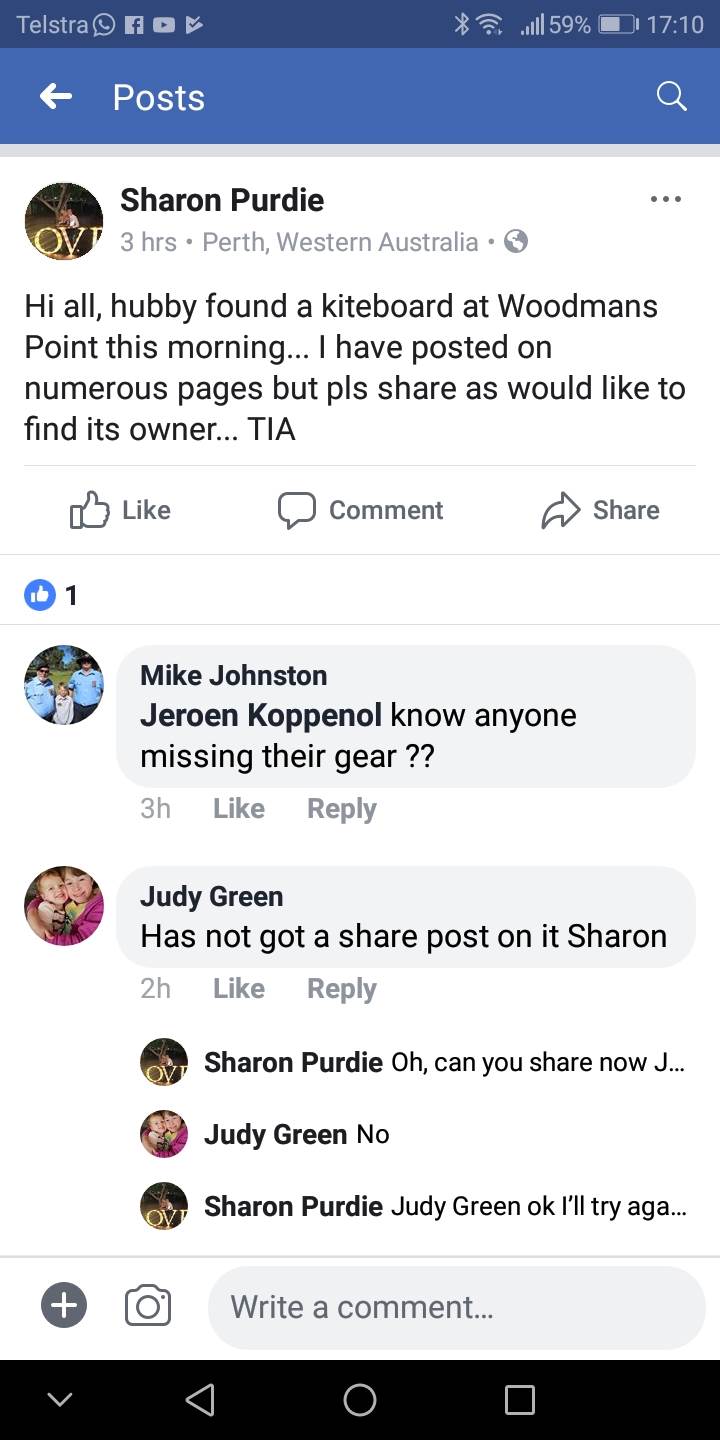Comment on Sharon Purdie's post

[360, 510]
